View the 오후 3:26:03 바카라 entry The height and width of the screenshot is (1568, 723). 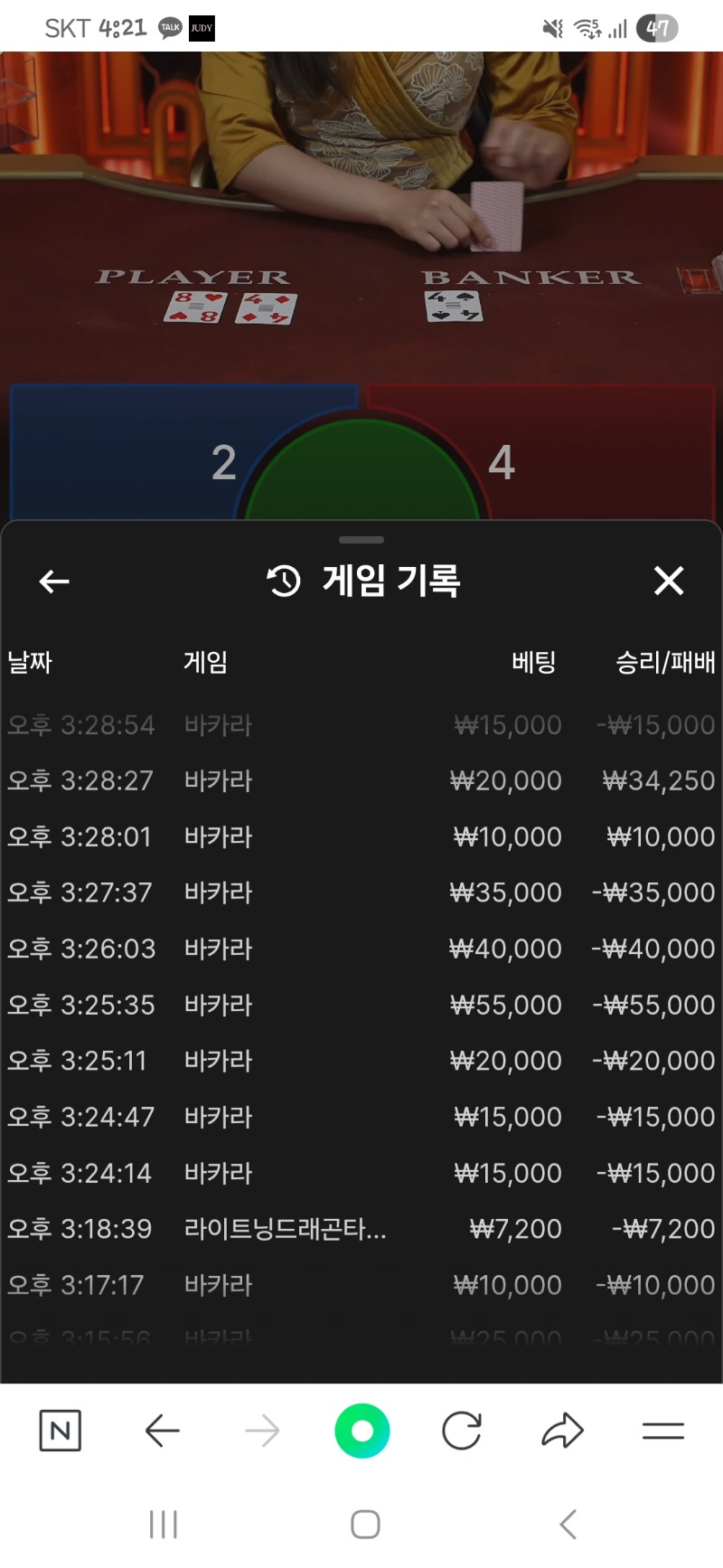click(361, 949)
